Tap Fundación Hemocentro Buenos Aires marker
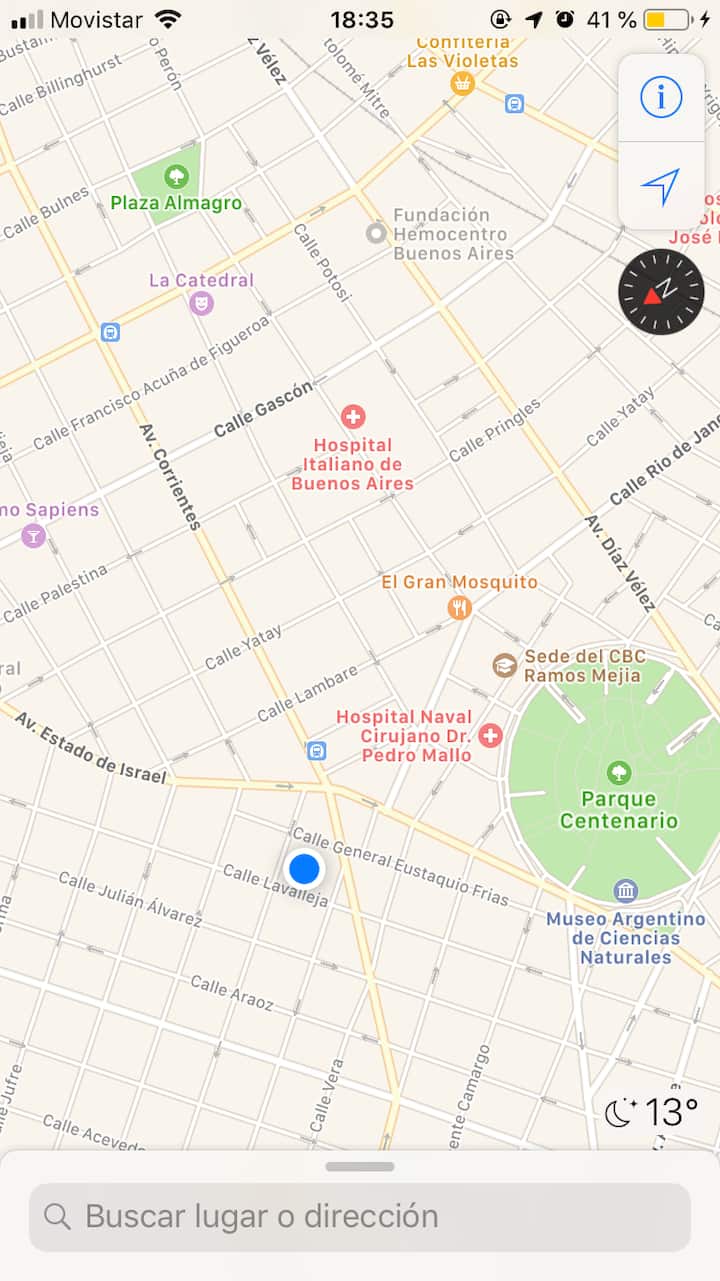This screenshot has width=720, height=1281. click(376, 233)
